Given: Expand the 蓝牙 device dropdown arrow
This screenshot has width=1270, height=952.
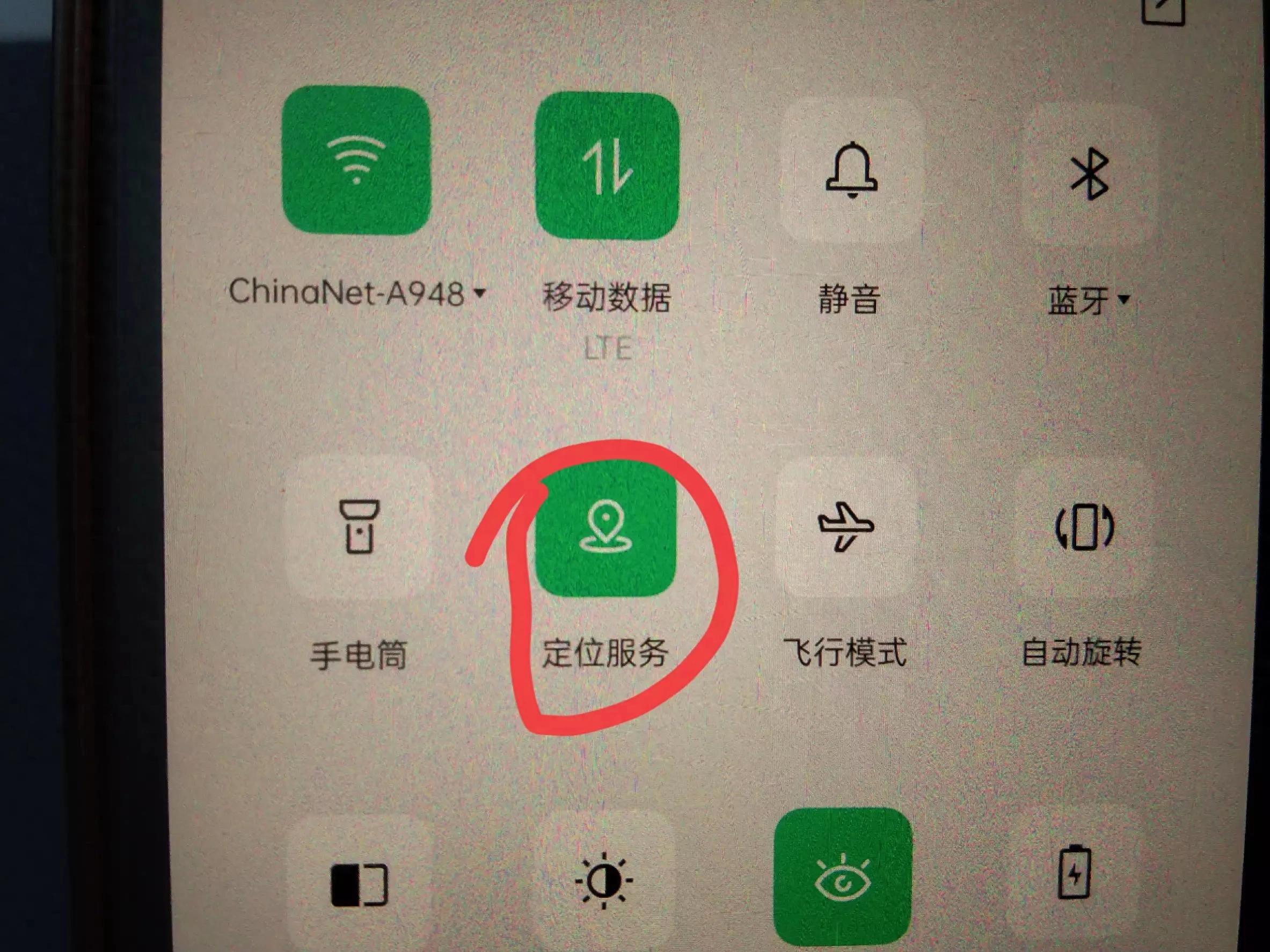Looking at the screenshot, I should point(1123,299).
